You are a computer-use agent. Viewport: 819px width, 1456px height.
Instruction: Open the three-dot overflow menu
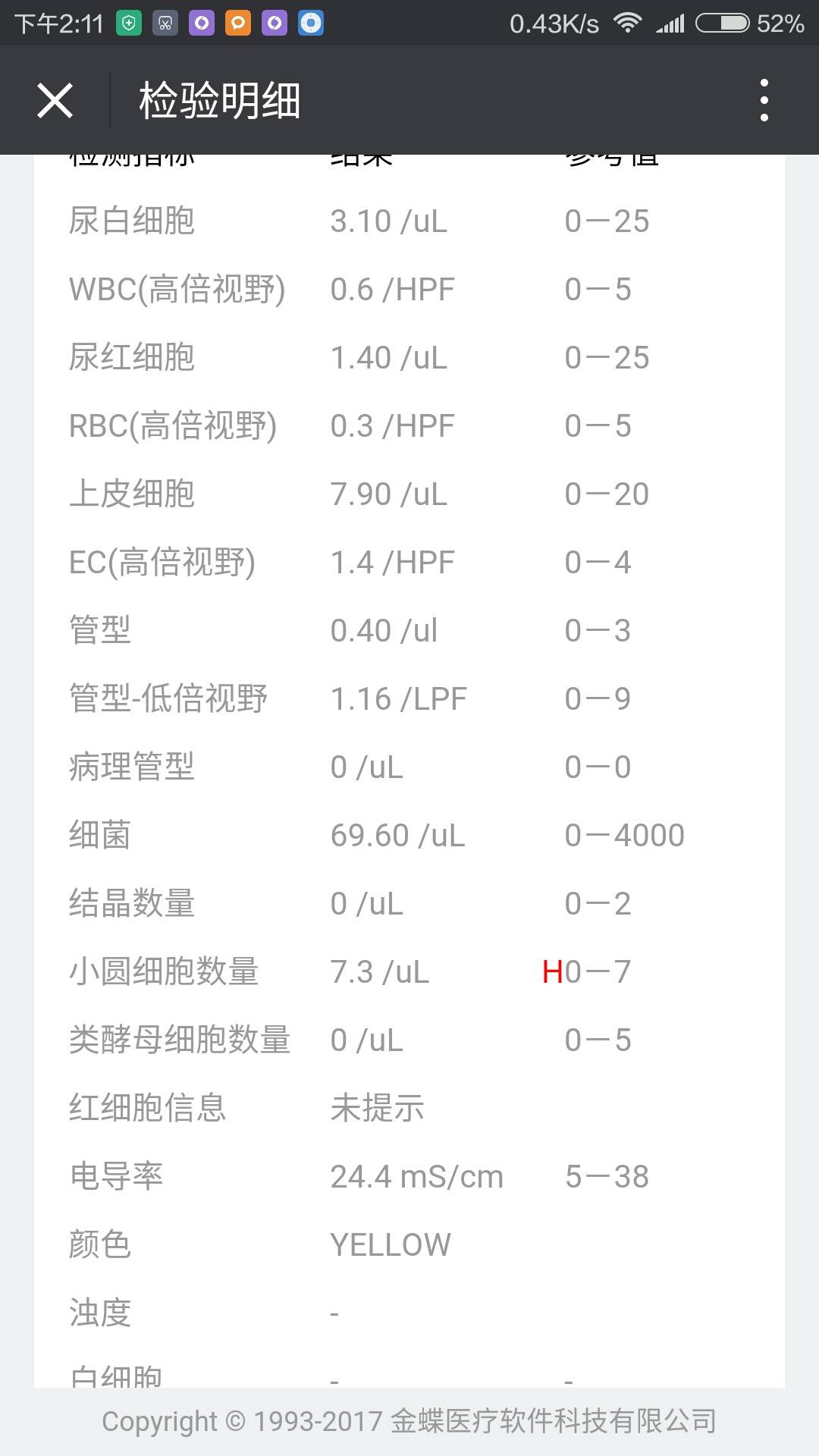pos(764,100)
